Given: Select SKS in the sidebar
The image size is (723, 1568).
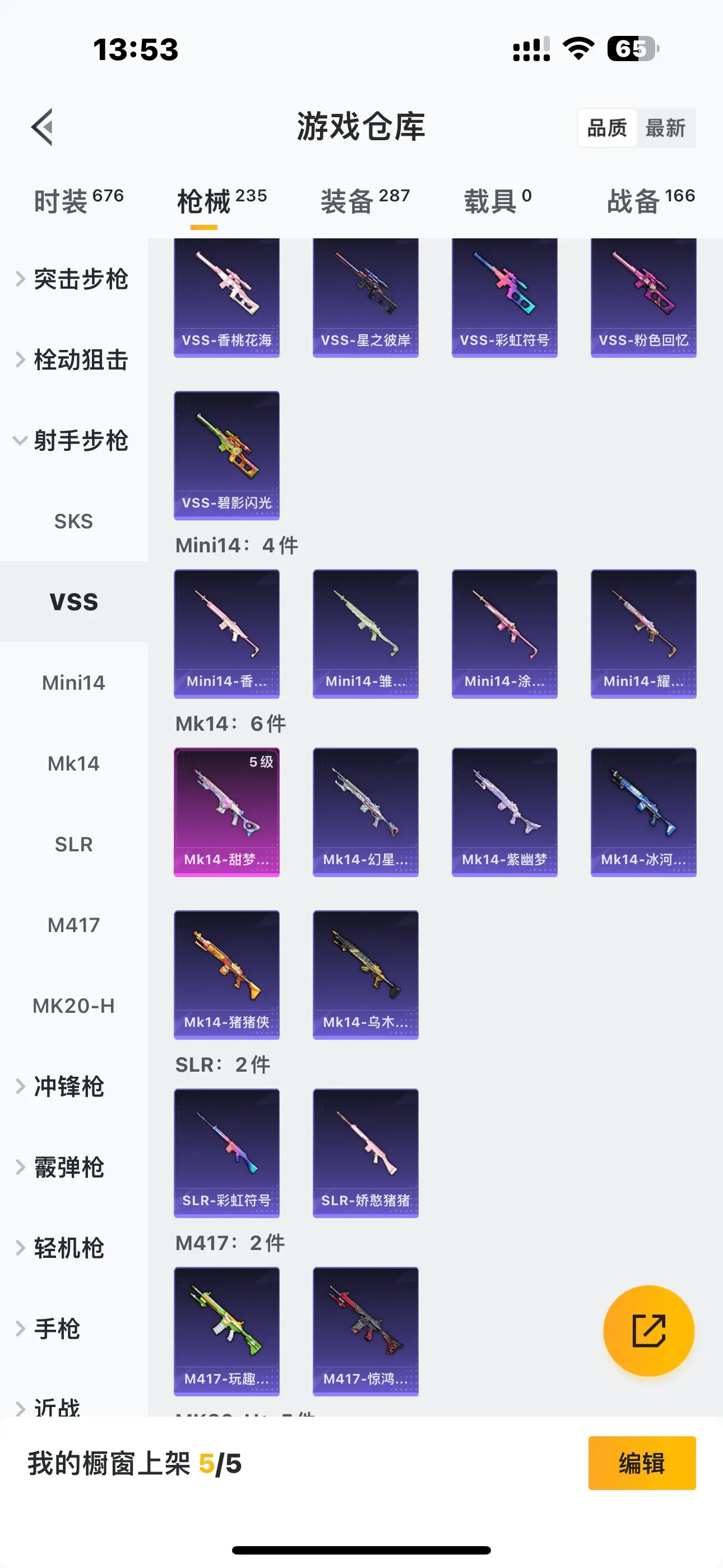Looking at the screenshot, I should coord(73,521).
